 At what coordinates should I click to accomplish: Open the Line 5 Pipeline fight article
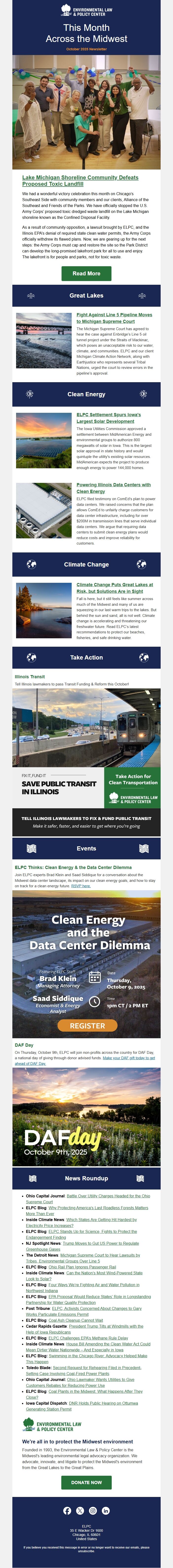point(114,318)
